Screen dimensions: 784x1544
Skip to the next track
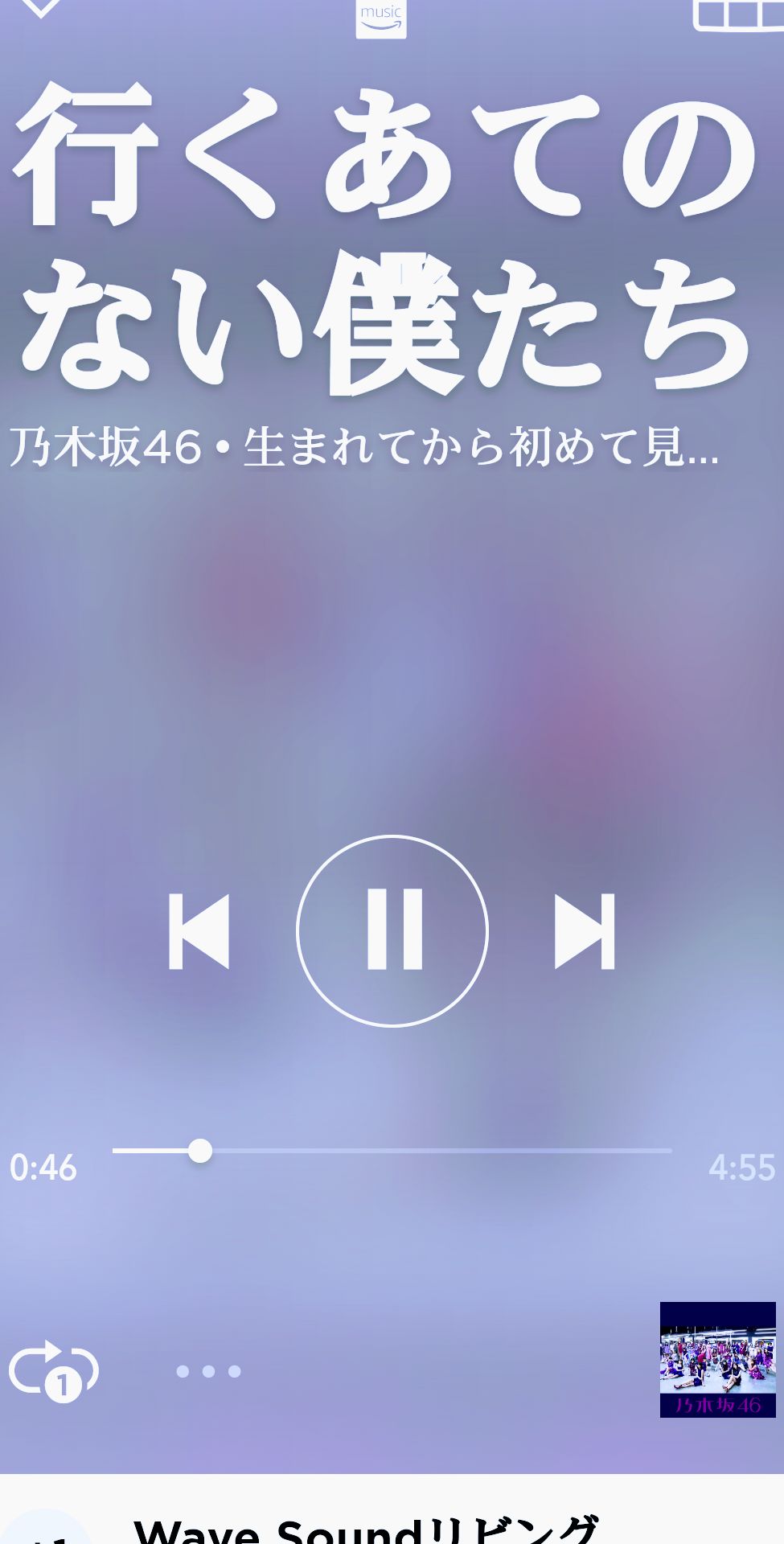tap(583, 929)
